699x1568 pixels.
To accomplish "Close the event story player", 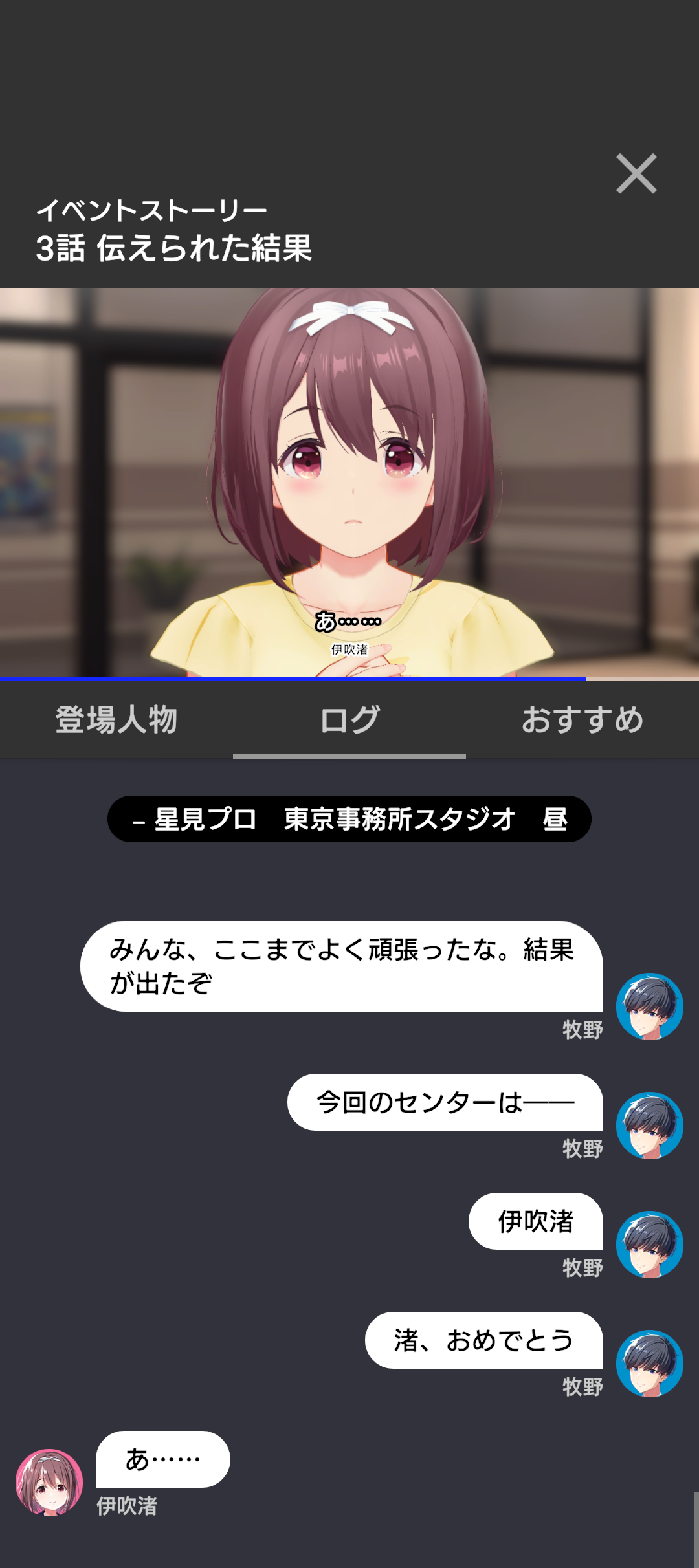I will pos(636,174).
